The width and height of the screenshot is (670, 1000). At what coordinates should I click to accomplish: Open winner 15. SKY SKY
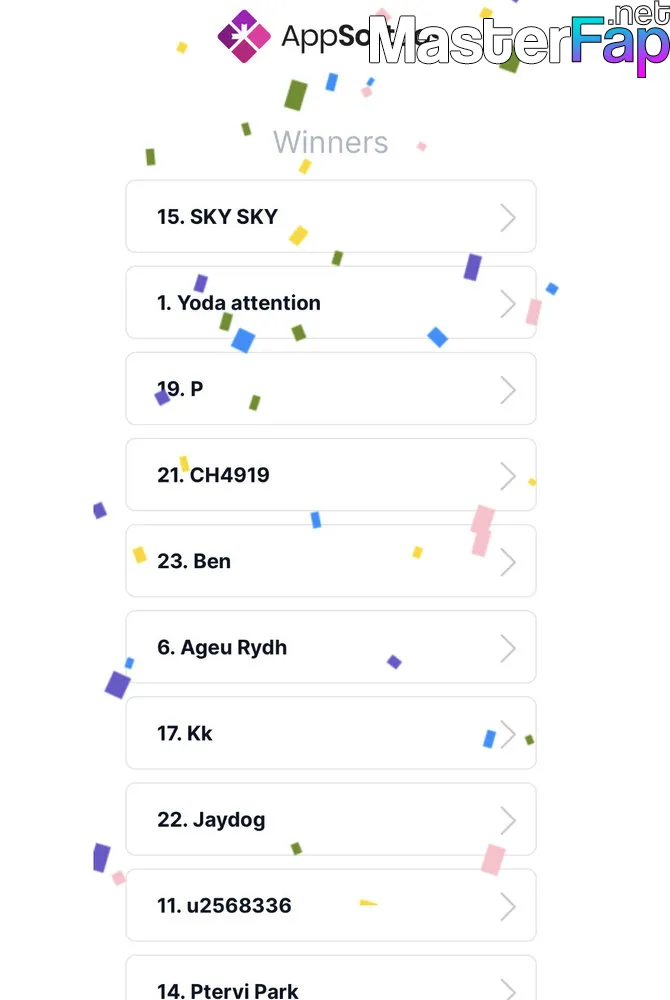click(x=330, y=216)
